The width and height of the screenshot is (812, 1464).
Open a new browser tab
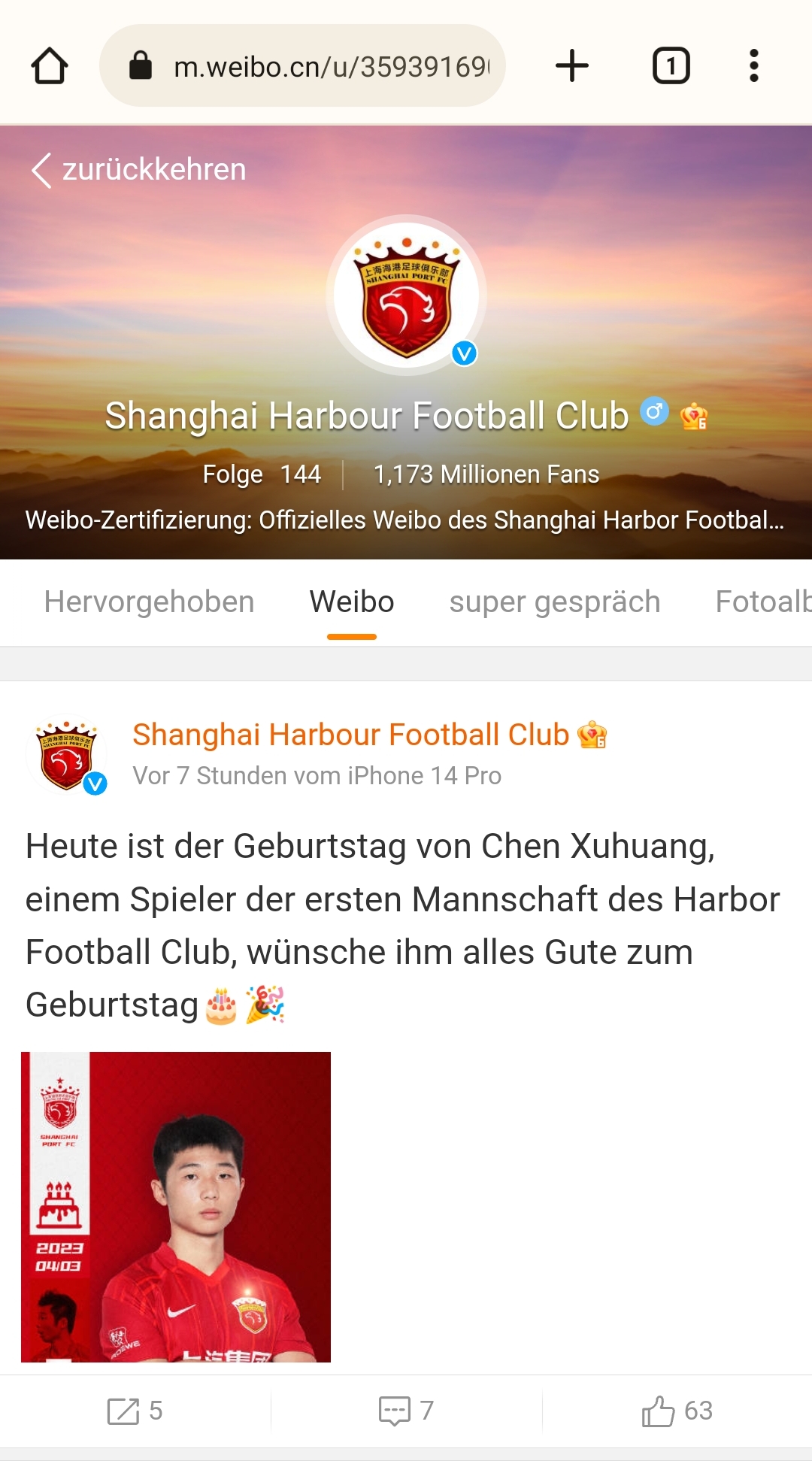[x=571, y=65]
